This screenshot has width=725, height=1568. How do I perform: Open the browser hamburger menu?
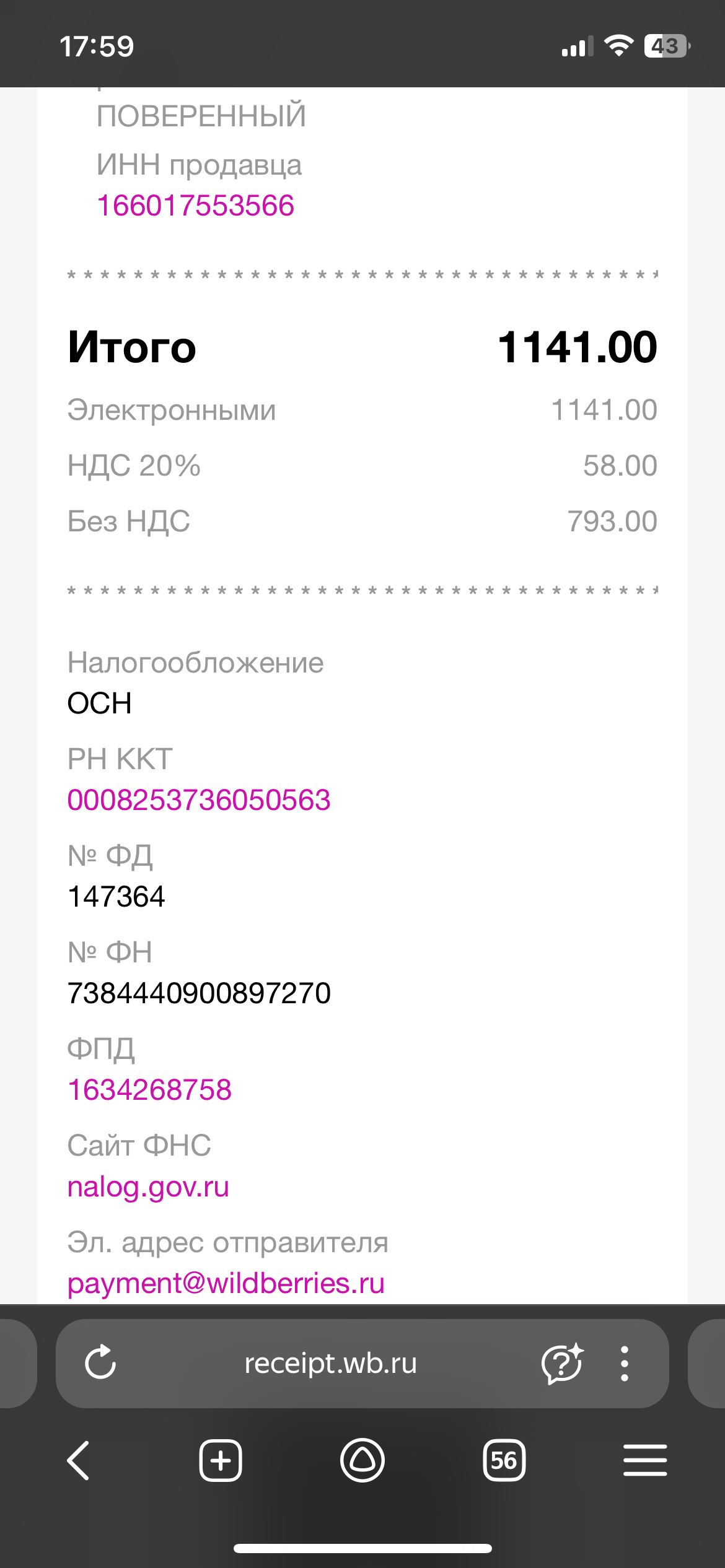tap(645, 1460)
